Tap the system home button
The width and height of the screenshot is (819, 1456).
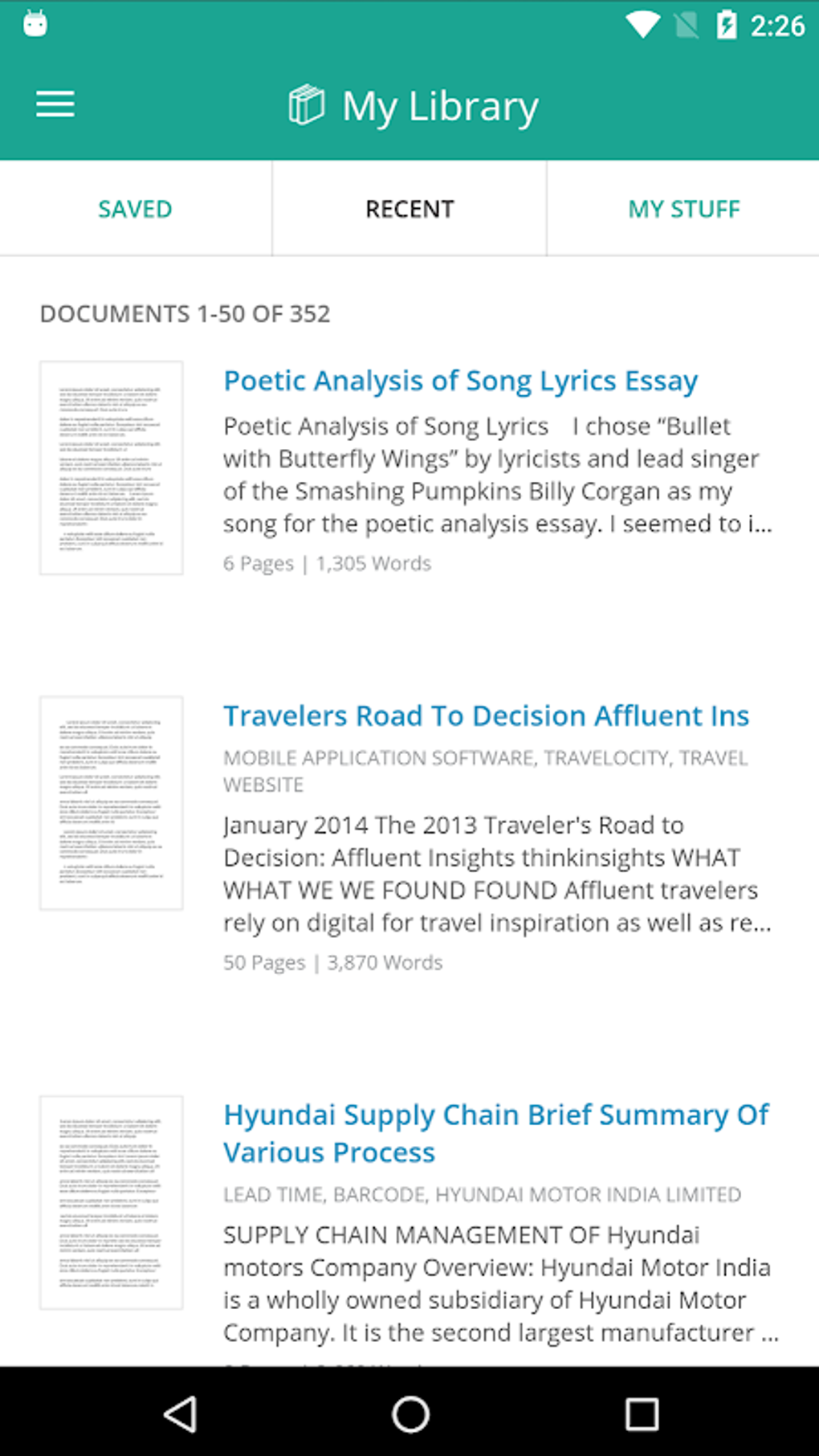pos(410,1413)
